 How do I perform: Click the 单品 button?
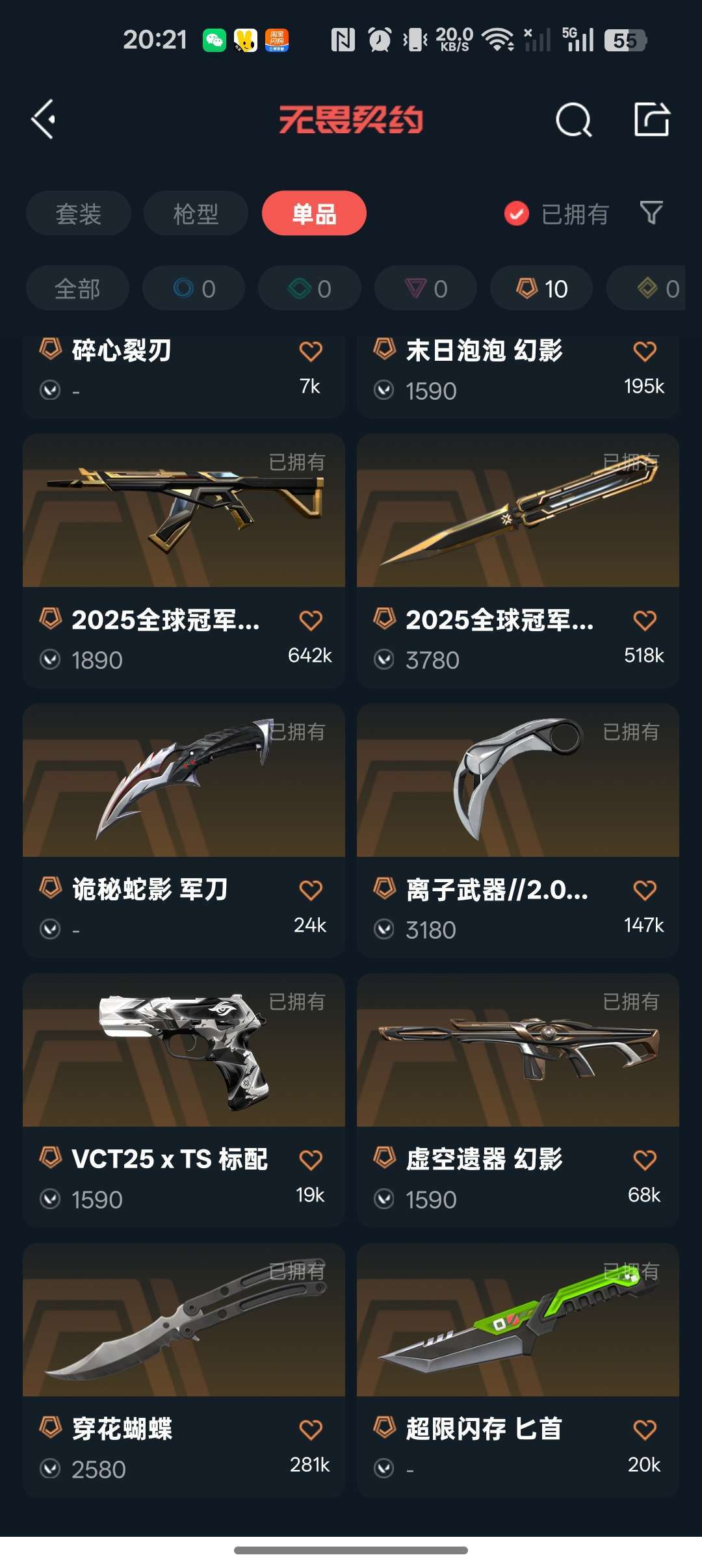coord(315,213)
